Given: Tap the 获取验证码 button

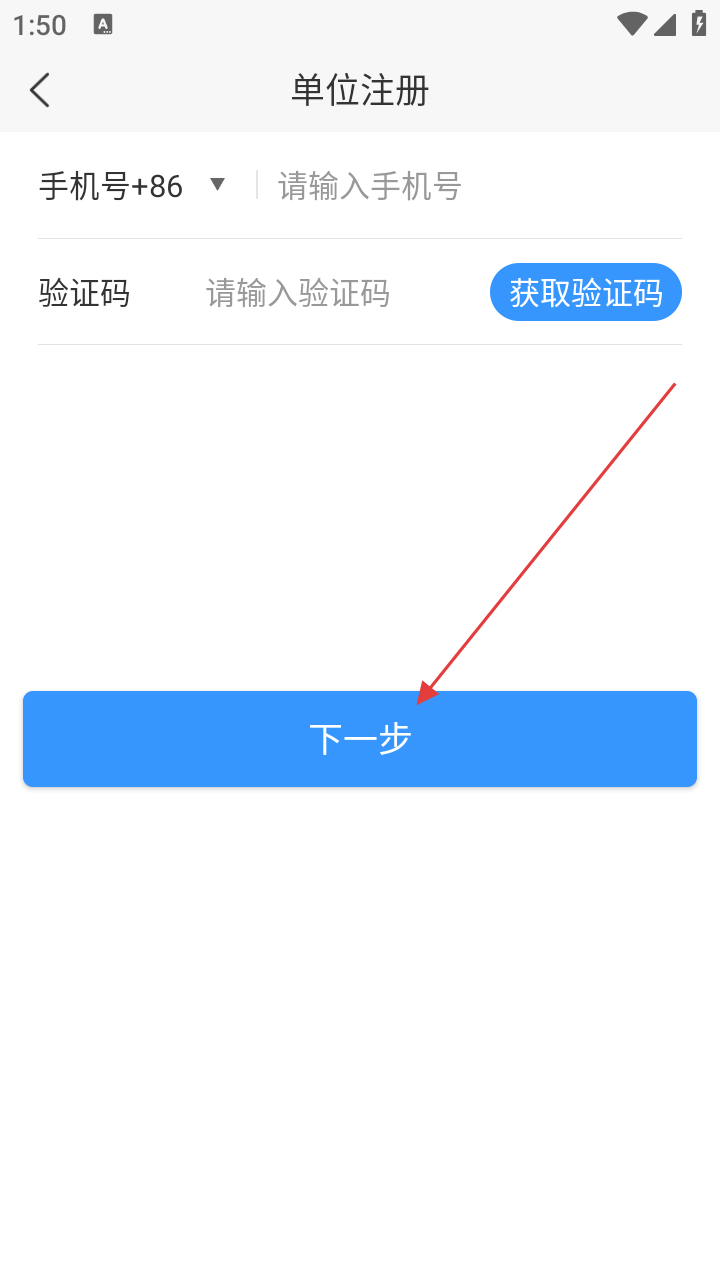Looking at the screenshot, I should 585,292.
